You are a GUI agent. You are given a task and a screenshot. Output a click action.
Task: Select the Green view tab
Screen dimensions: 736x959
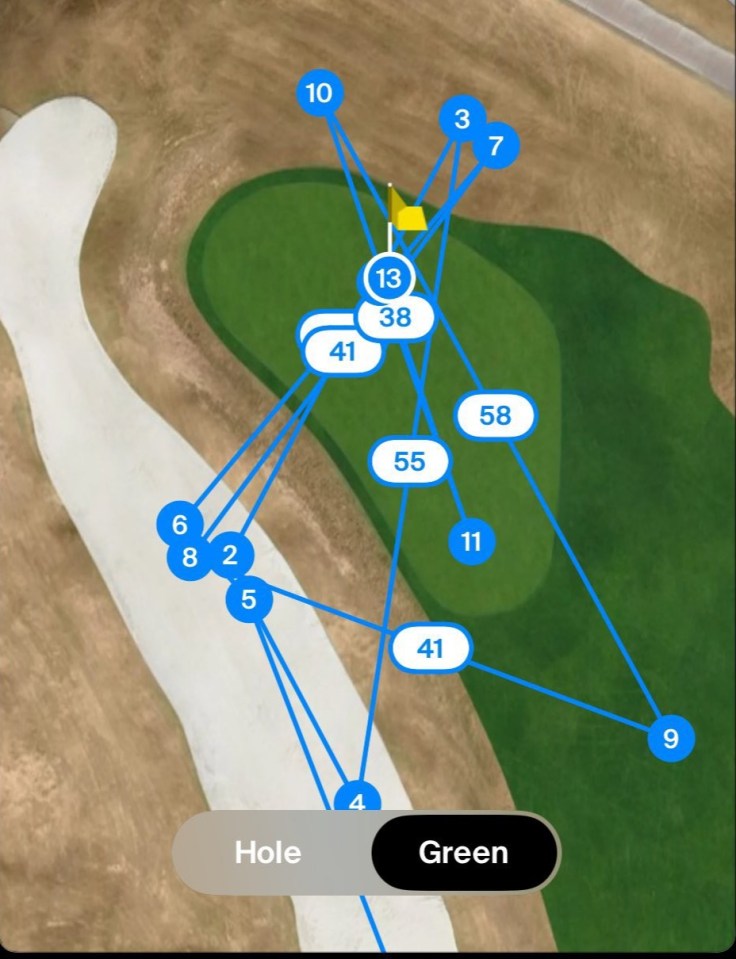(x=463, y=853)
